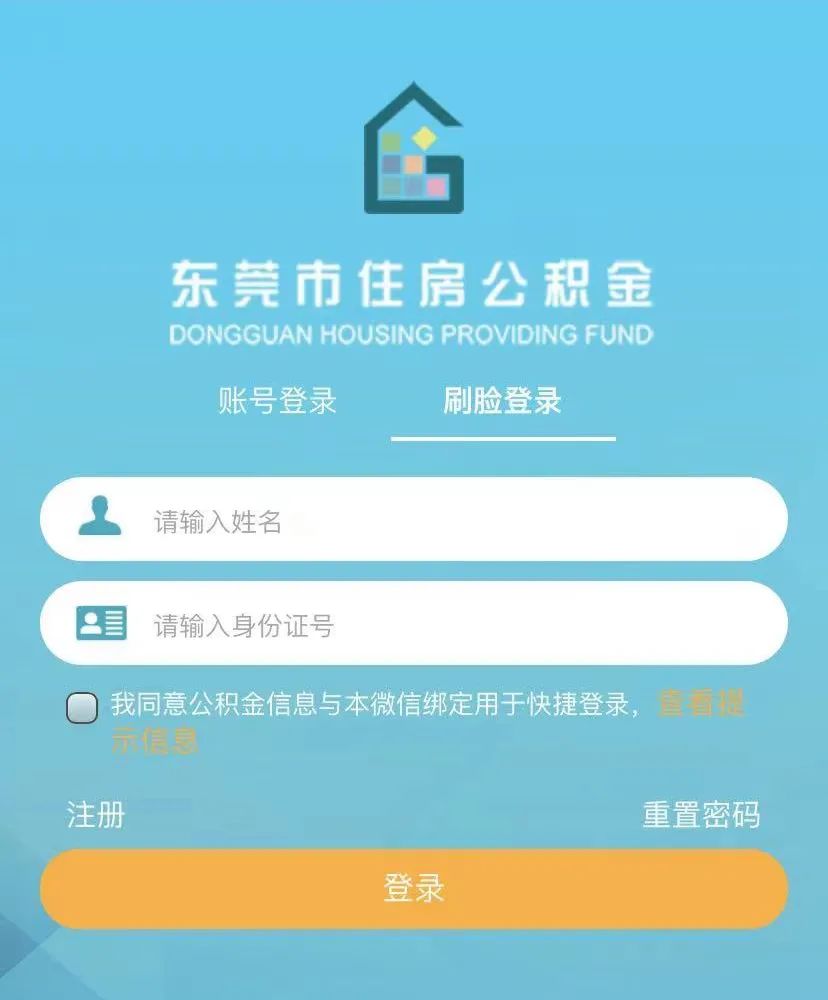This screenshot has width=828, height=1000.
Task: Select the 刷脸登录 tab
Action: [502, 401]
